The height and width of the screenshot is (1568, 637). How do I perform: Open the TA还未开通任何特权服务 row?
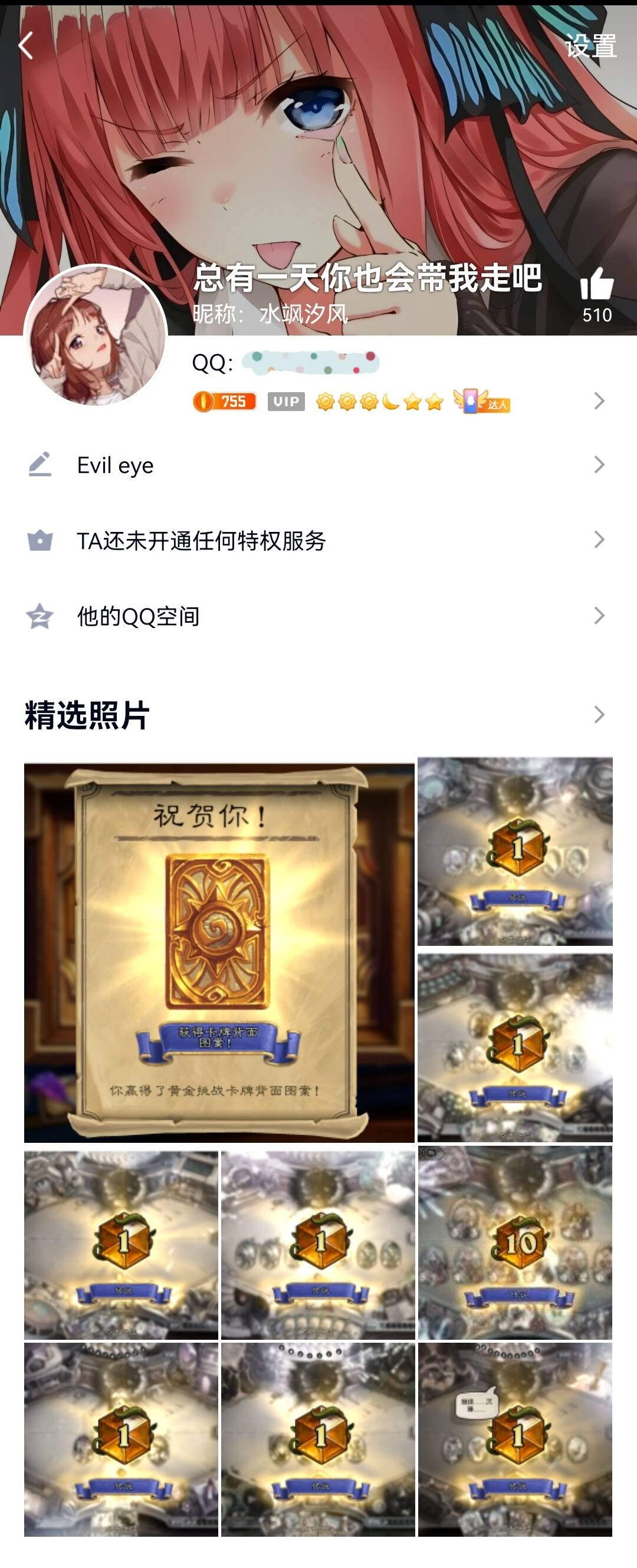[x=317, y=541]
